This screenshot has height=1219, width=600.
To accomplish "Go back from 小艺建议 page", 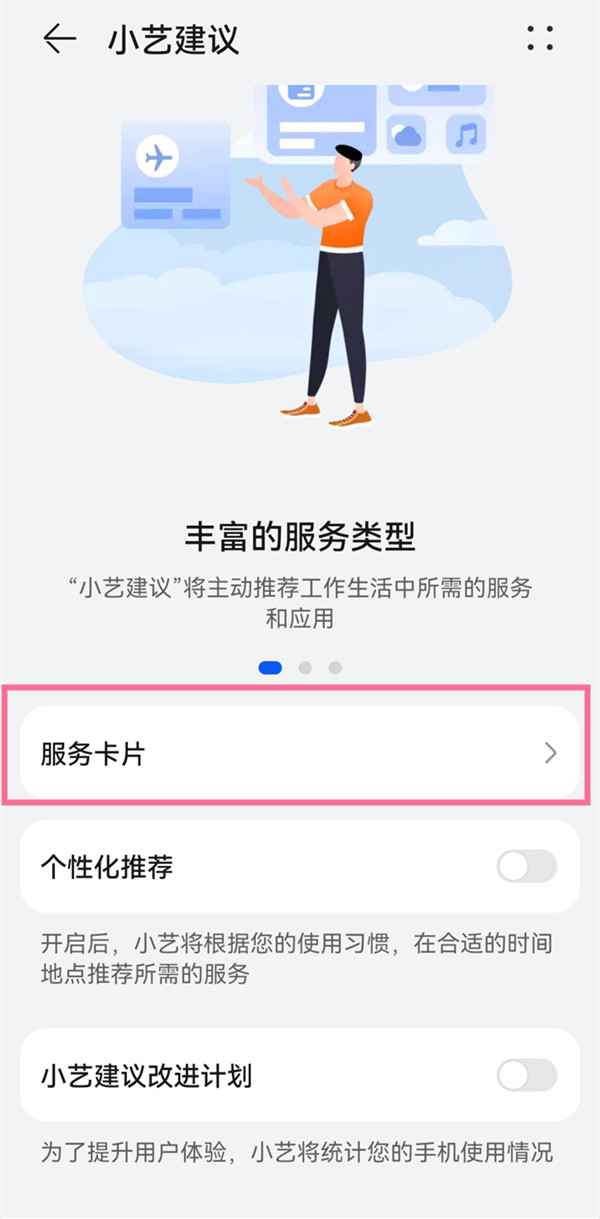I will pos(60,40).
